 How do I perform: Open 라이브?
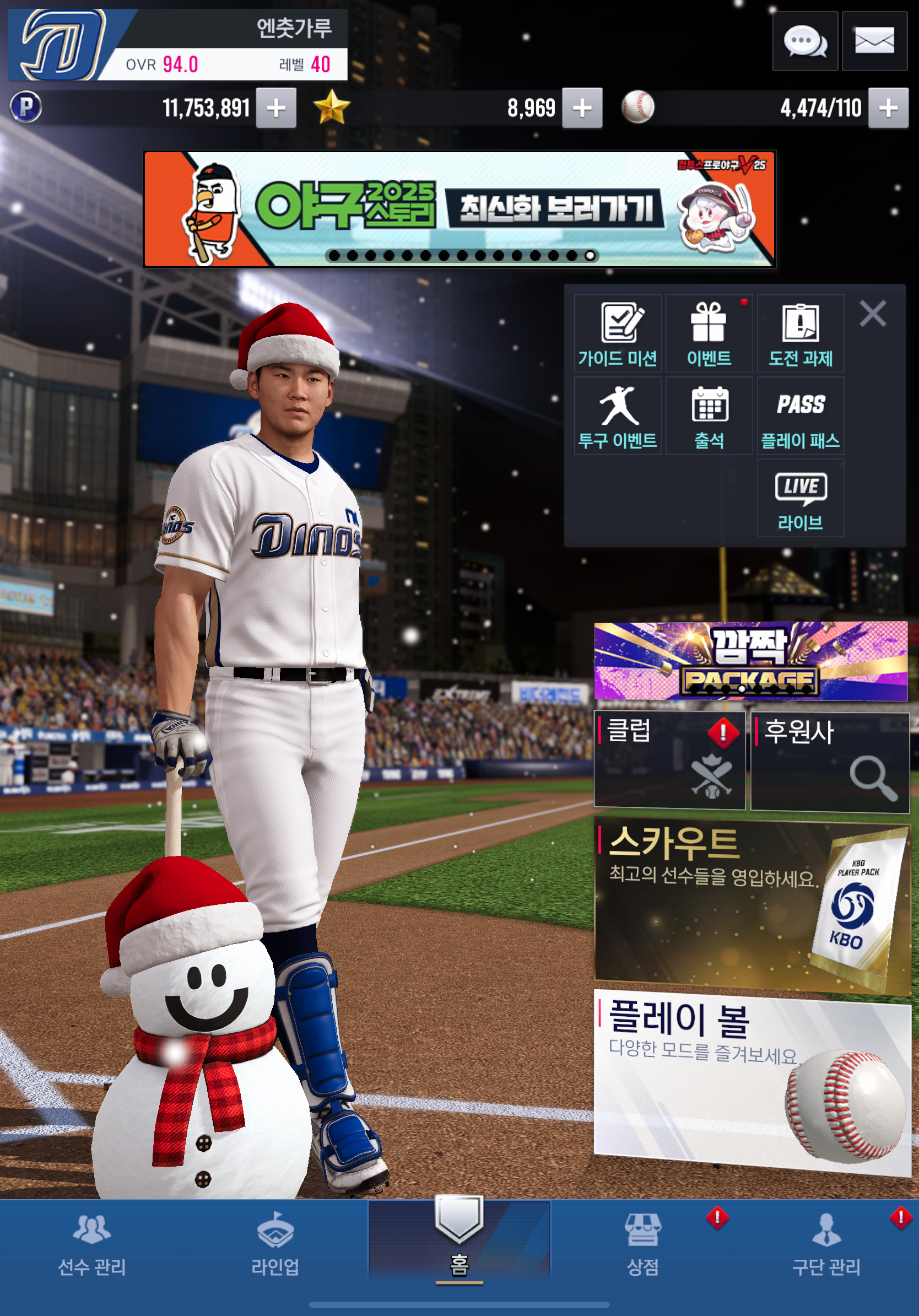[800, 498]
